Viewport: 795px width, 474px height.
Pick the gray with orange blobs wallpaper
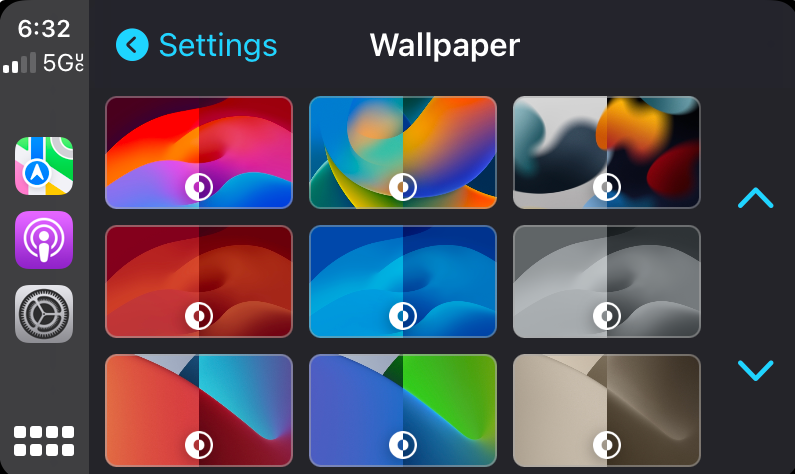click(x=606, y=152)
